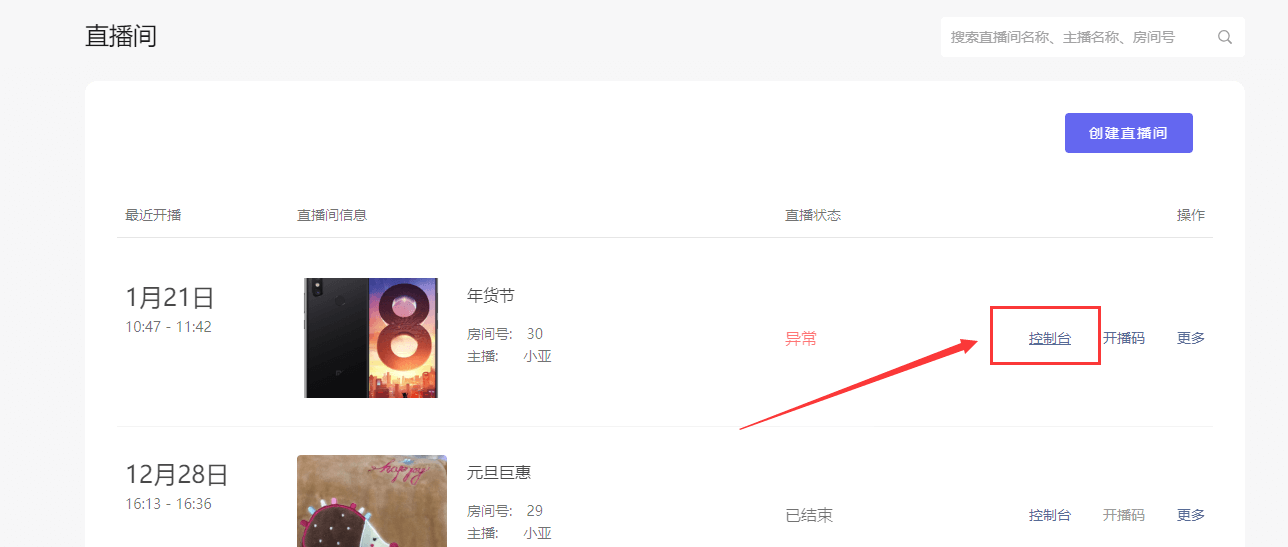Viewport: 1288px width, 547px height.
Task: Open 控制台 for the 元旦巨惠 room
Action: click(1049, 515)
